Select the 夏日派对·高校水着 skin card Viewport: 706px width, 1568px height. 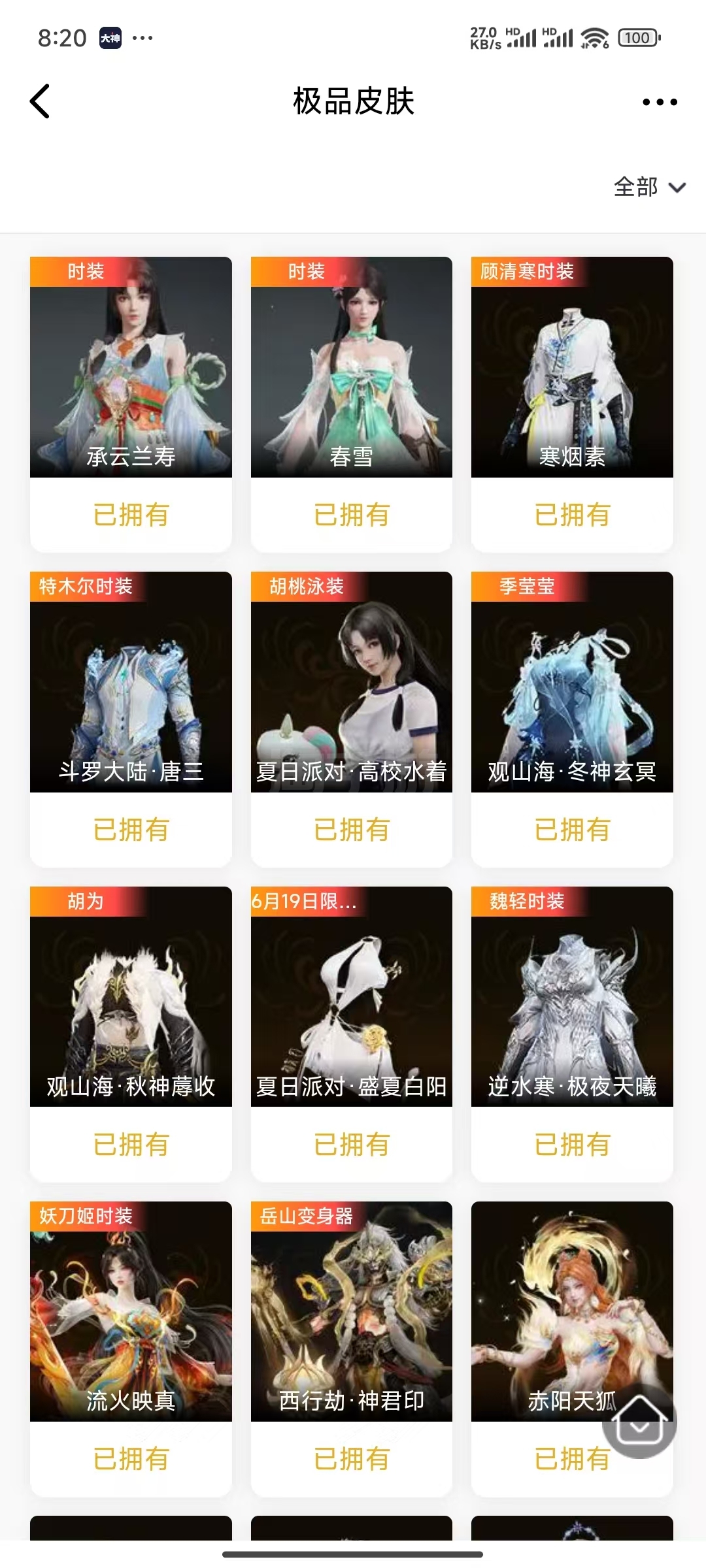pyautogui.click(x=352, y=719)
